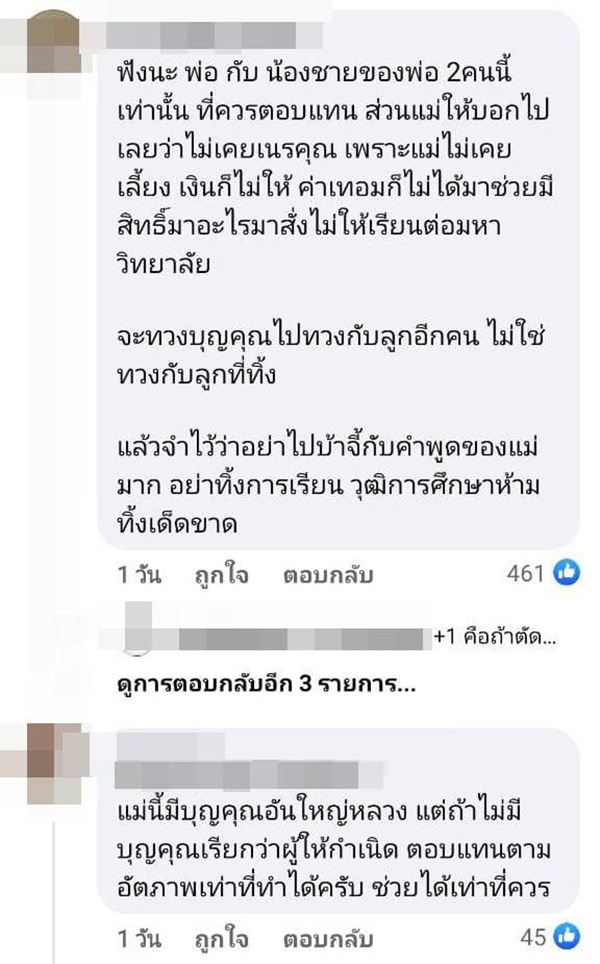Expand 3 more replies (ดูการตอบกลับอีก 3 รายการ)

[x=264, y=686]
